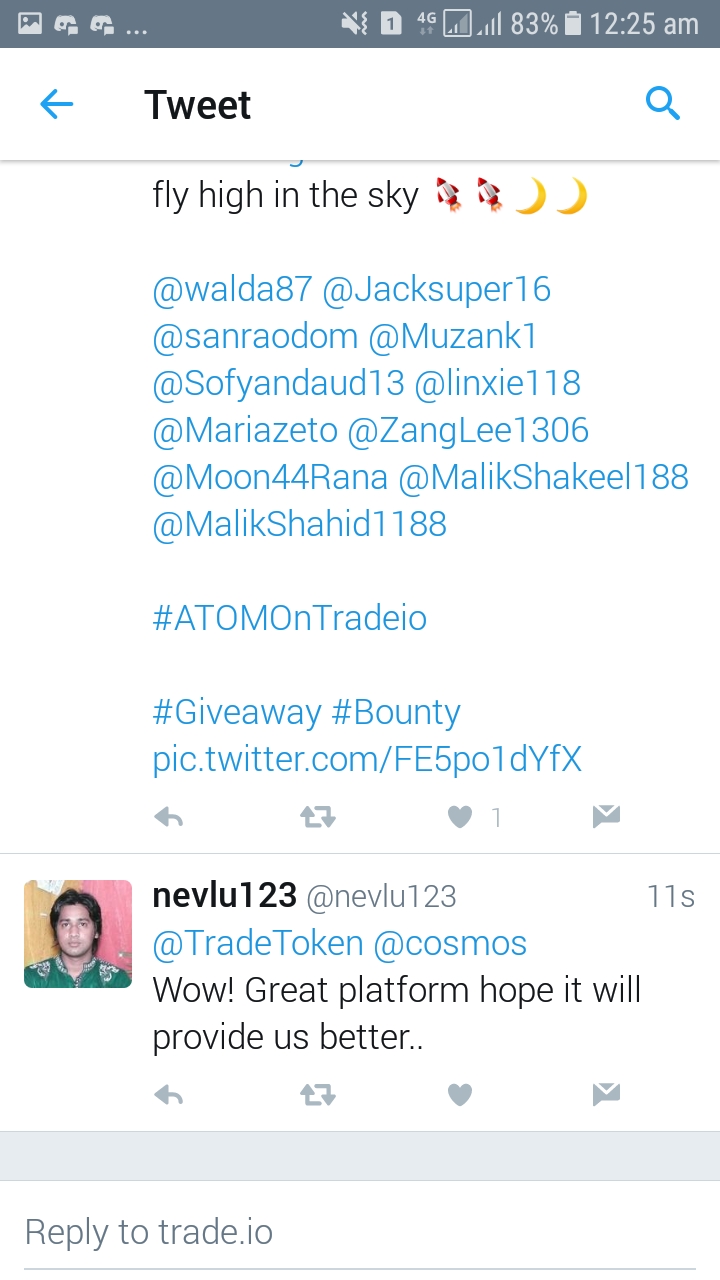This screenshot has width=720, height=1280.
Task: Open the @Jacksuper16 profile link
Action: point(436,290)
